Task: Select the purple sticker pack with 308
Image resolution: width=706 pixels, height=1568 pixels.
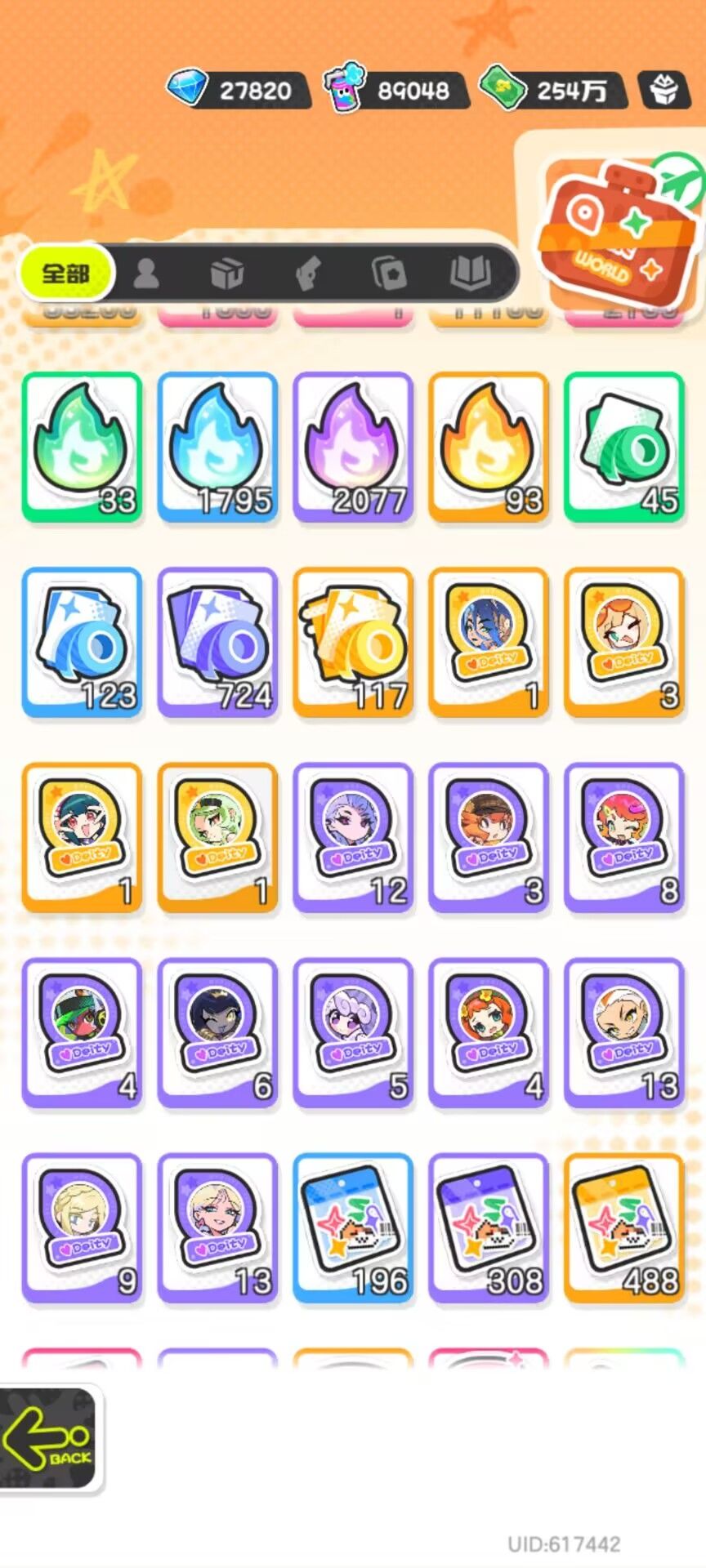Action: pos(489,1228)
